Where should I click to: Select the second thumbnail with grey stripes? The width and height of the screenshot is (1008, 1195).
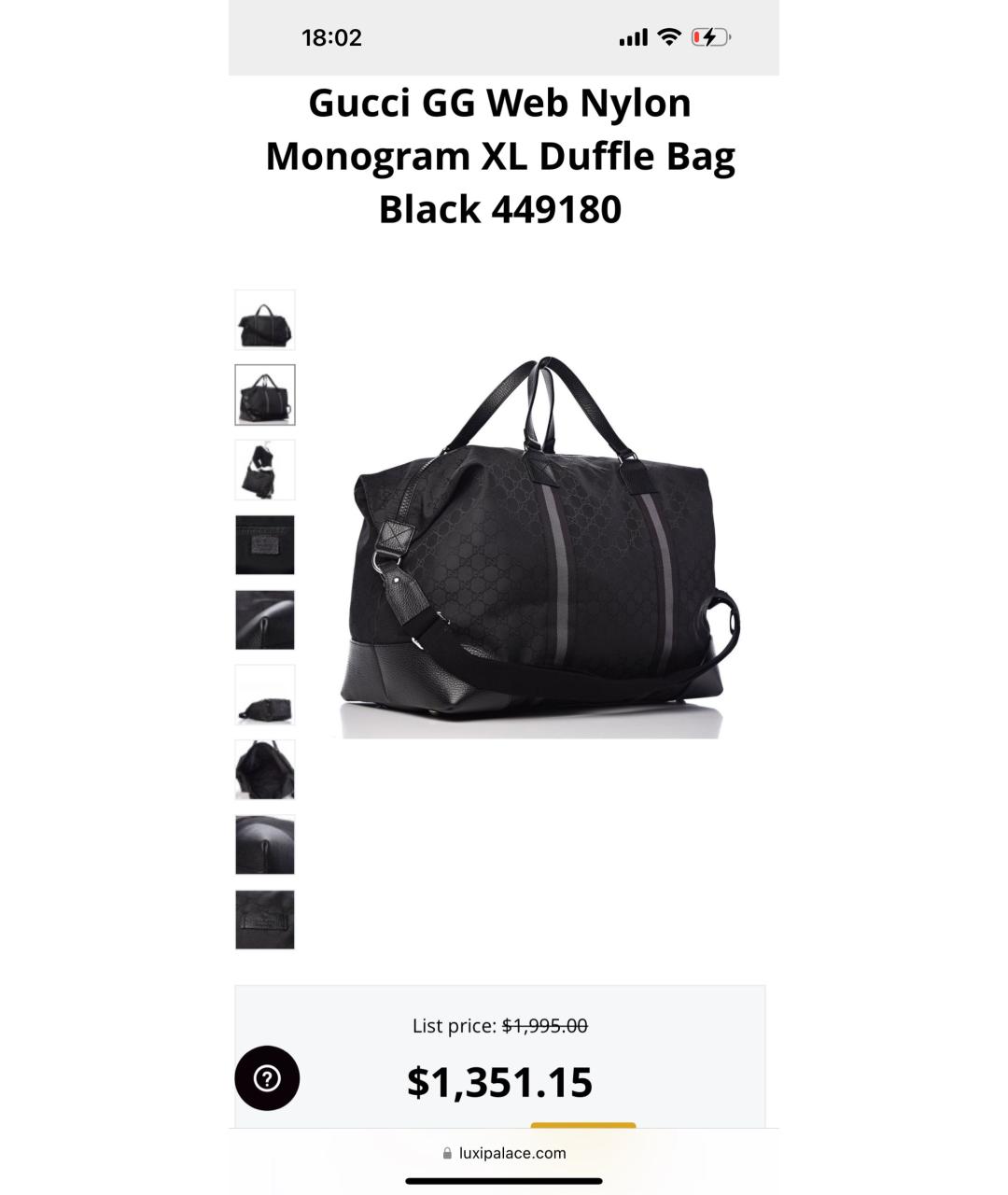(x=265, y=395)
